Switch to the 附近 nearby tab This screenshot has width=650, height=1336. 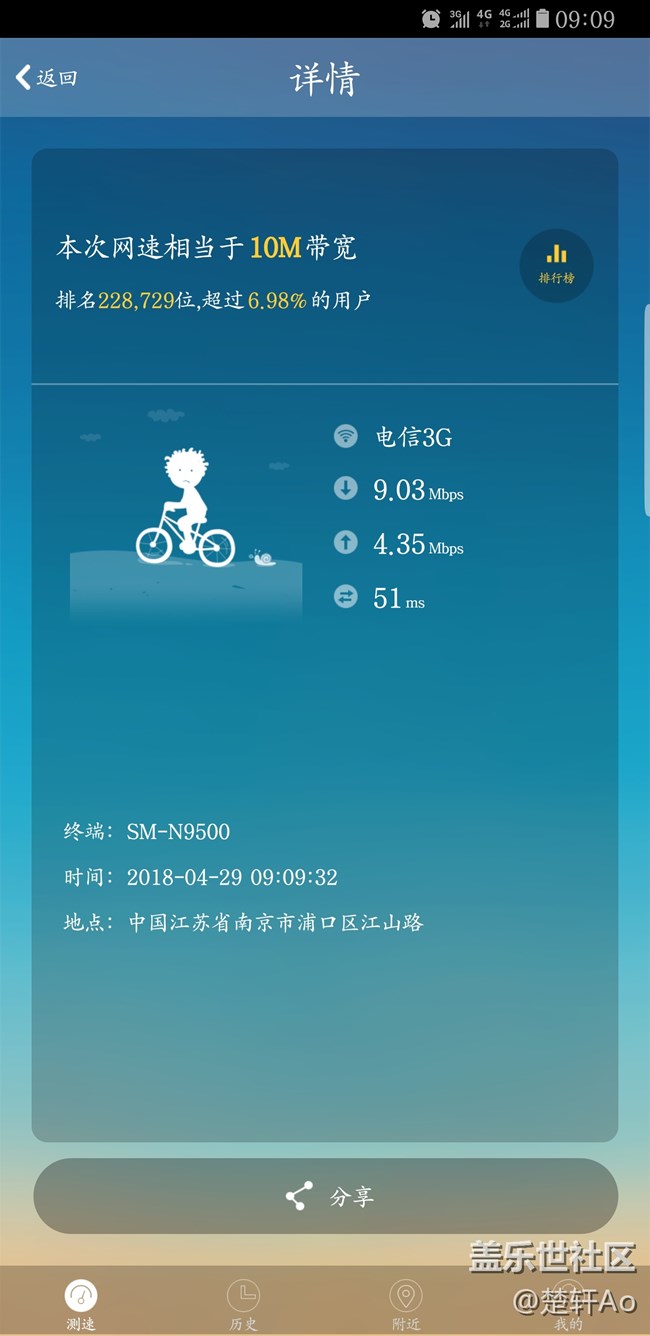tap(405, 1304)
